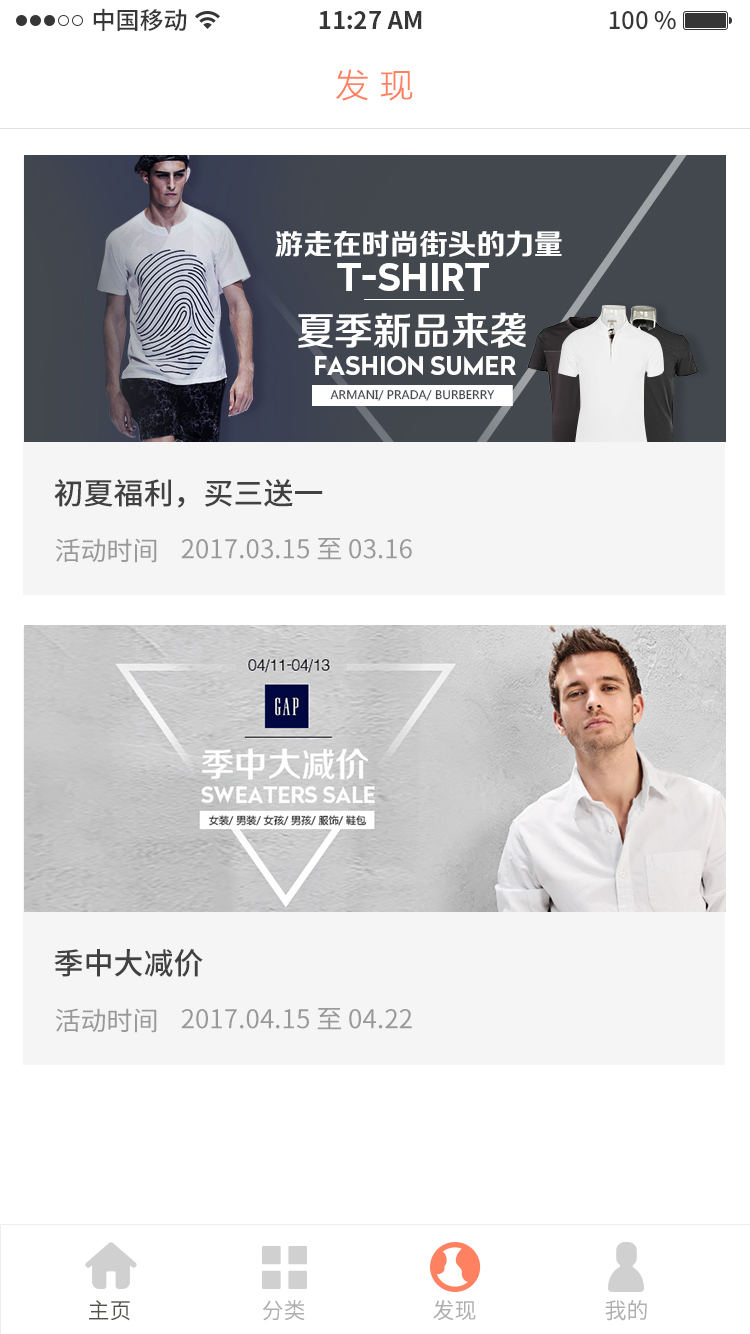Open the 我的 tab
The image size is (750, 1334).
point(626,1282)
